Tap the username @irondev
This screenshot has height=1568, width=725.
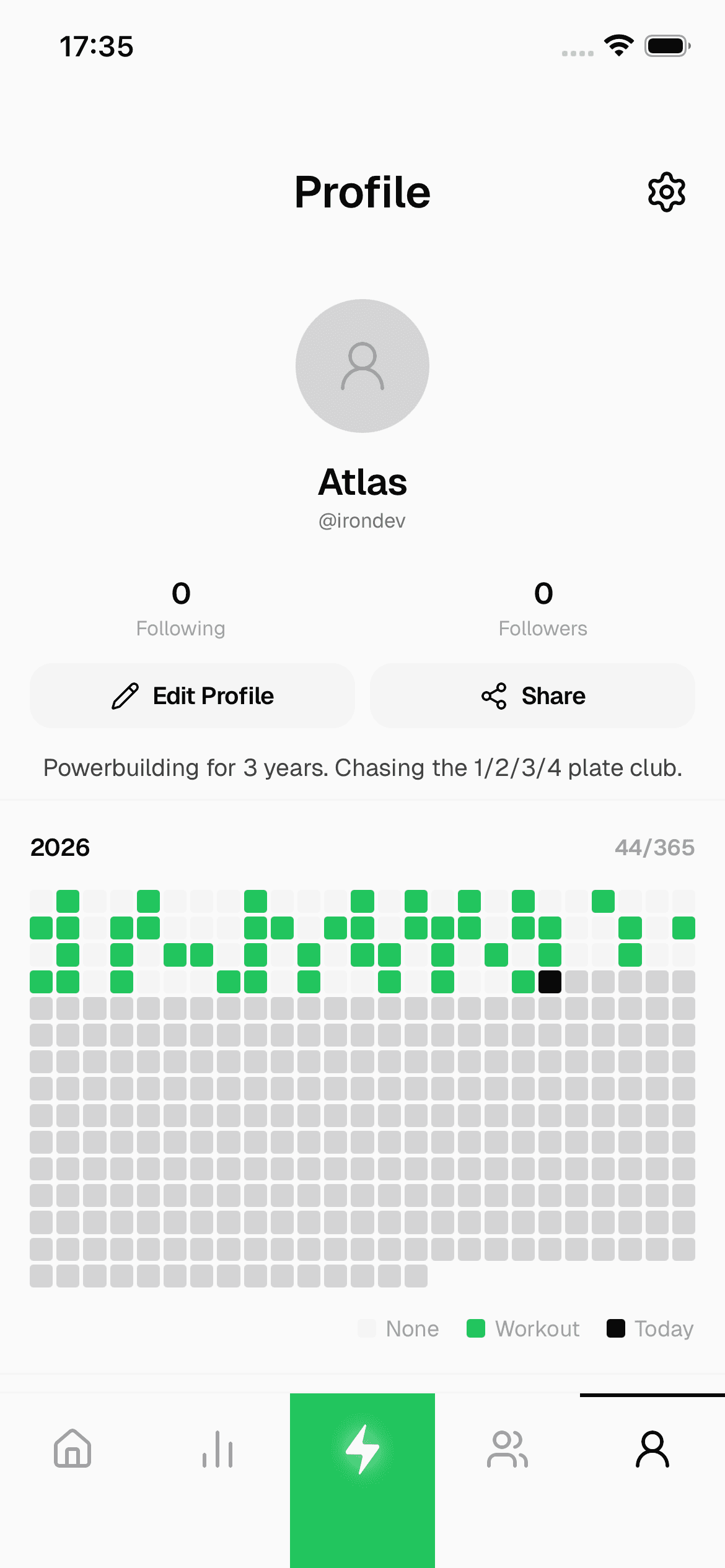[x=362, y=520]
